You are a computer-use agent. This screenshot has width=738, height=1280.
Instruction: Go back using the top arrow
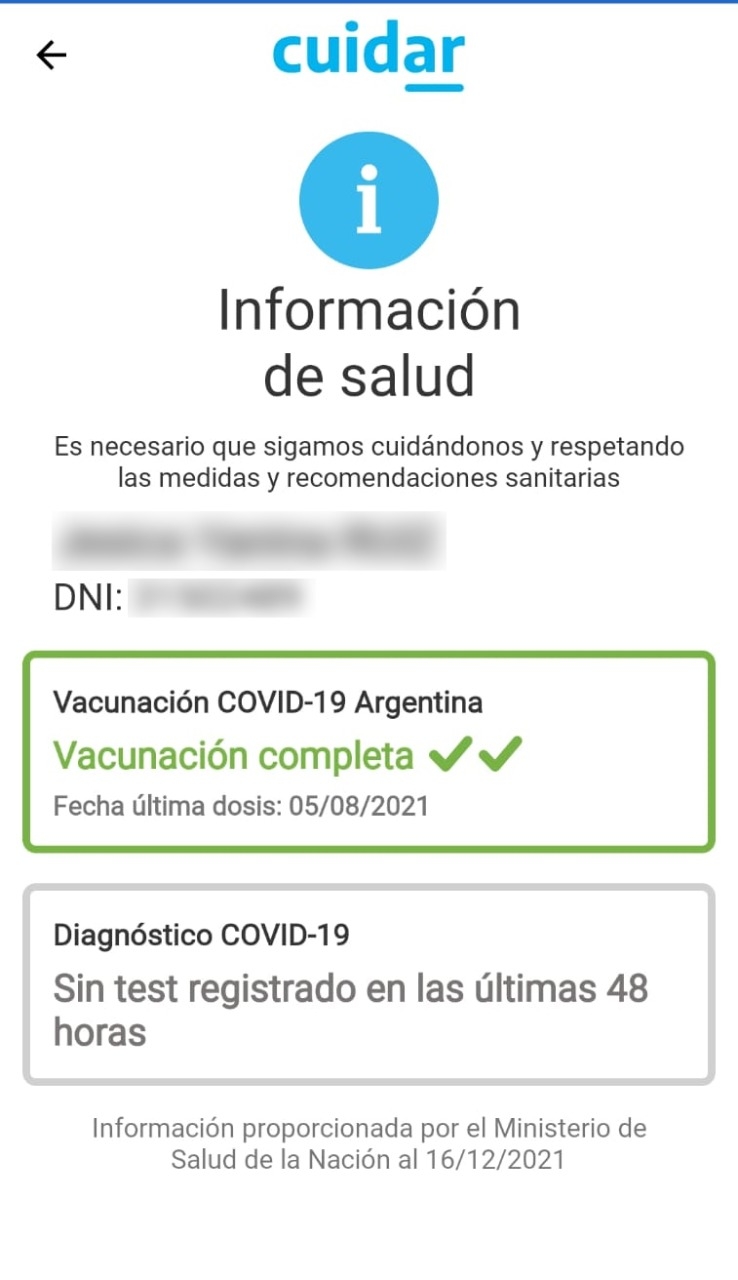(51, 55)
